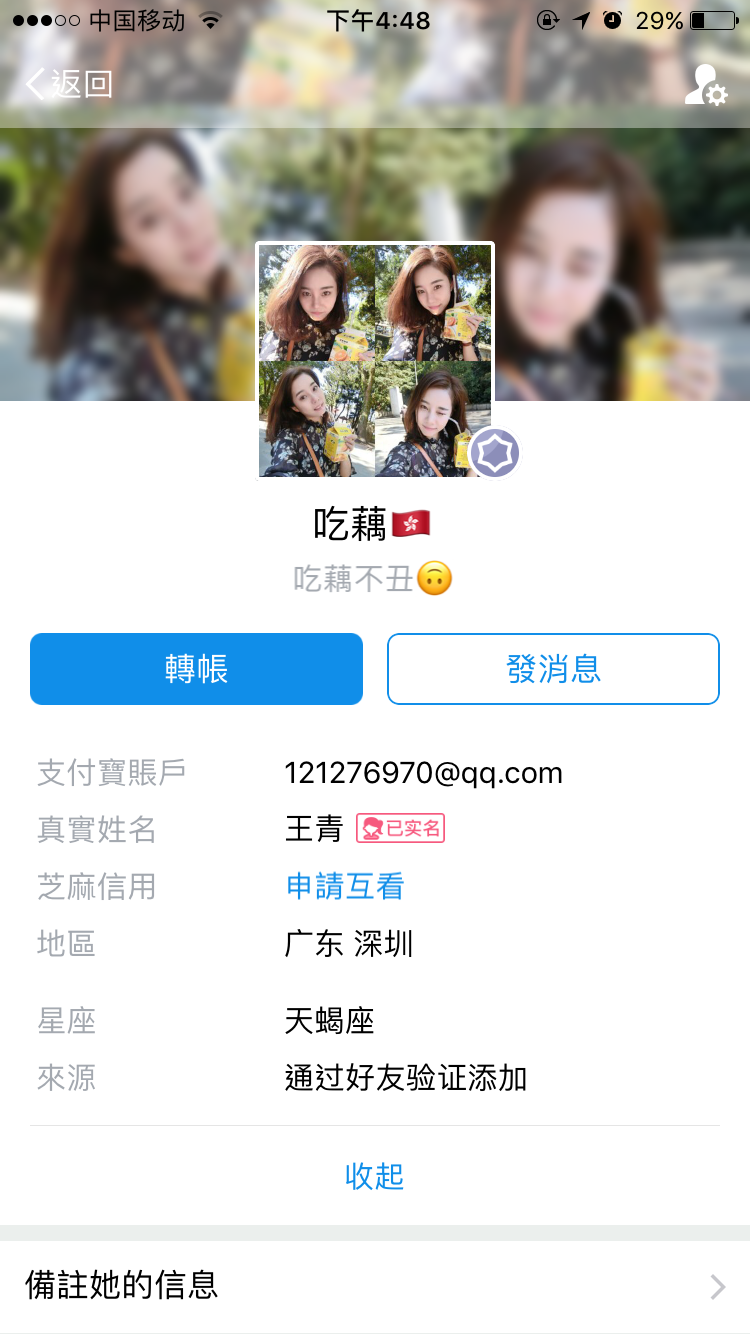The height and width of the screenshot is (1334, 750).
Task: Request mutual credit view with 申請互看
Action: 344,886
